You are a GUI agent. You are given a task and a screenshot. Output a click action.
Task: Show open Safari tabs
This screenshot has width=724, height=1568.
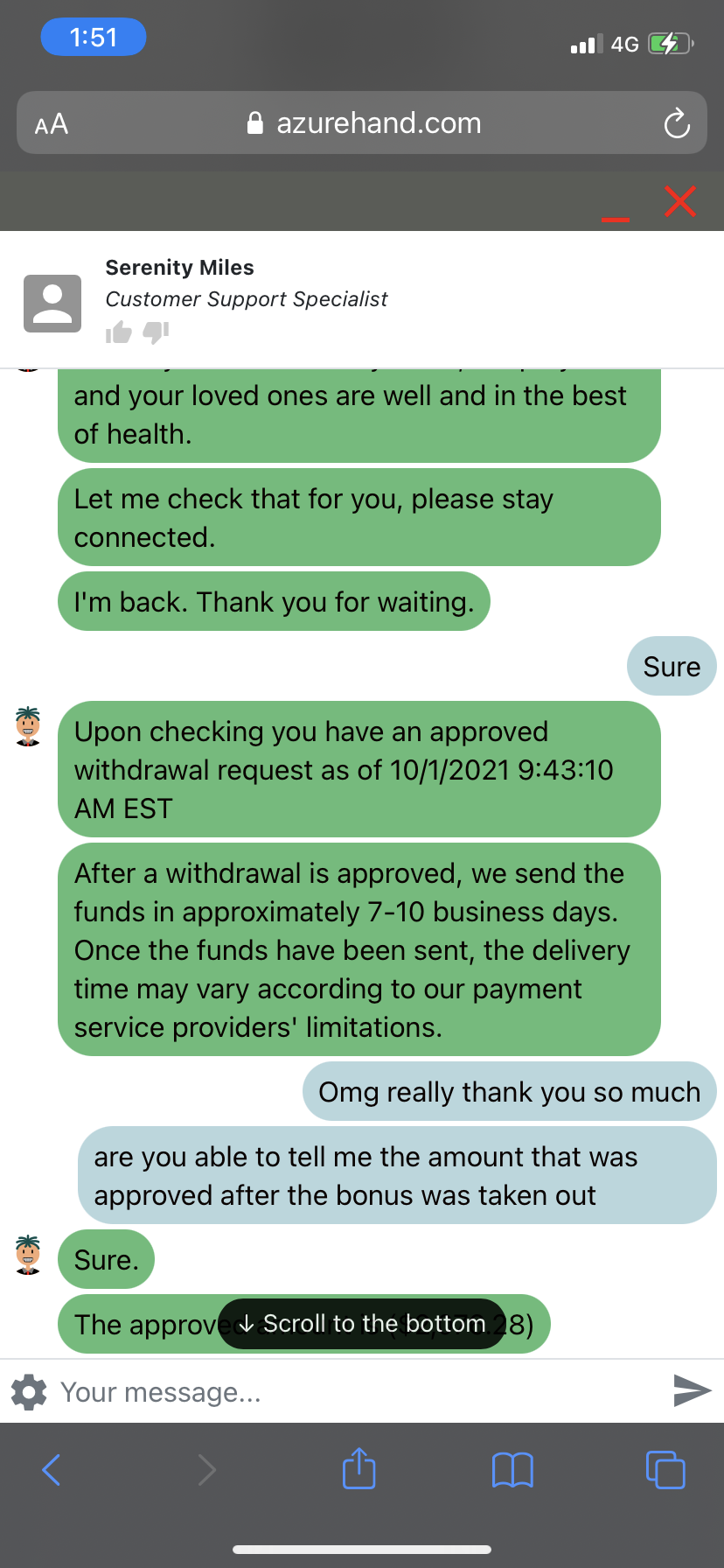665,1470
